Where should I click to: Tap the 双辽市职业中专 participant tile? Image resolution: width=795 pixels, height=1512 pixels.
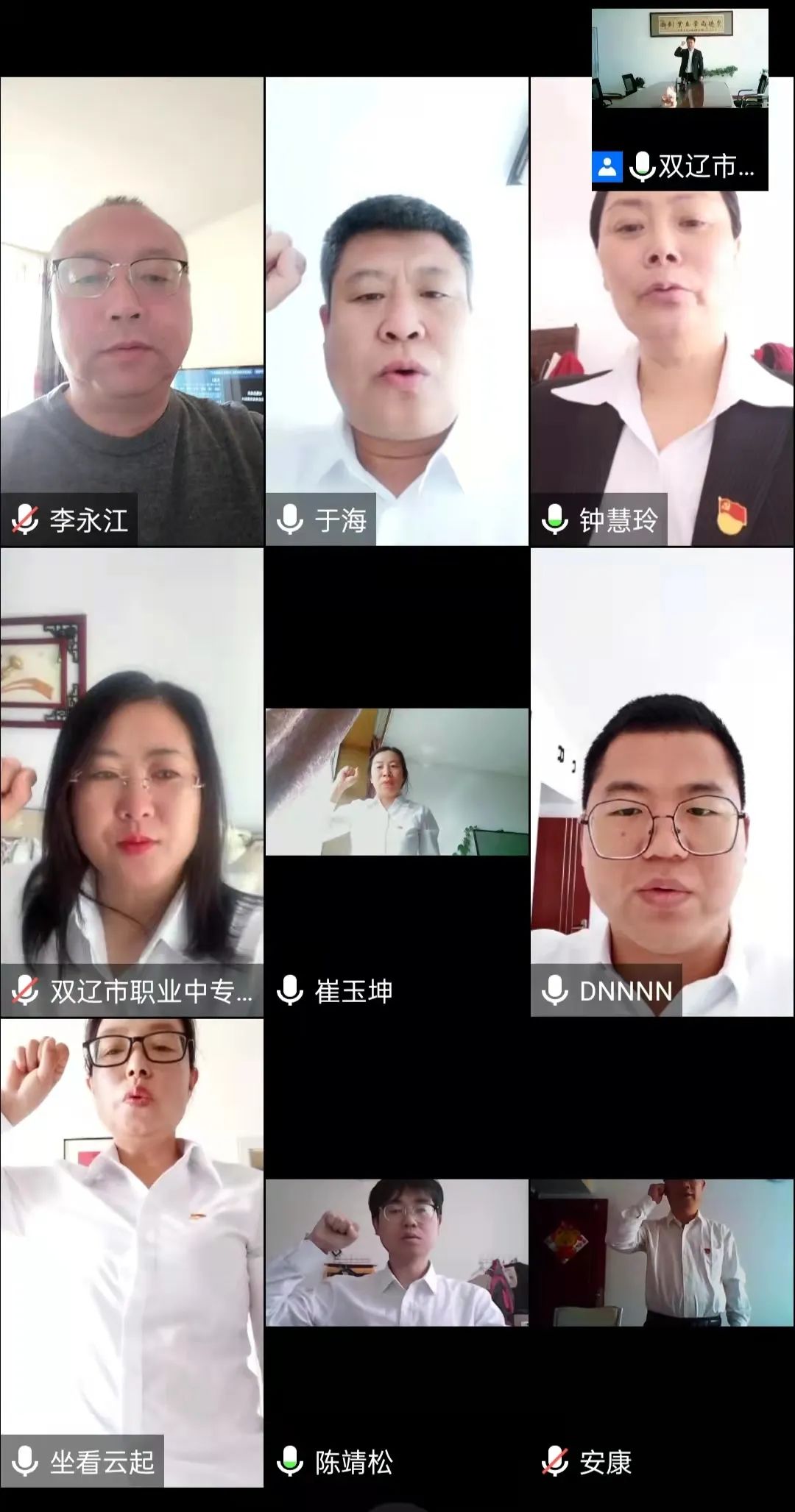tap(132, 781)
